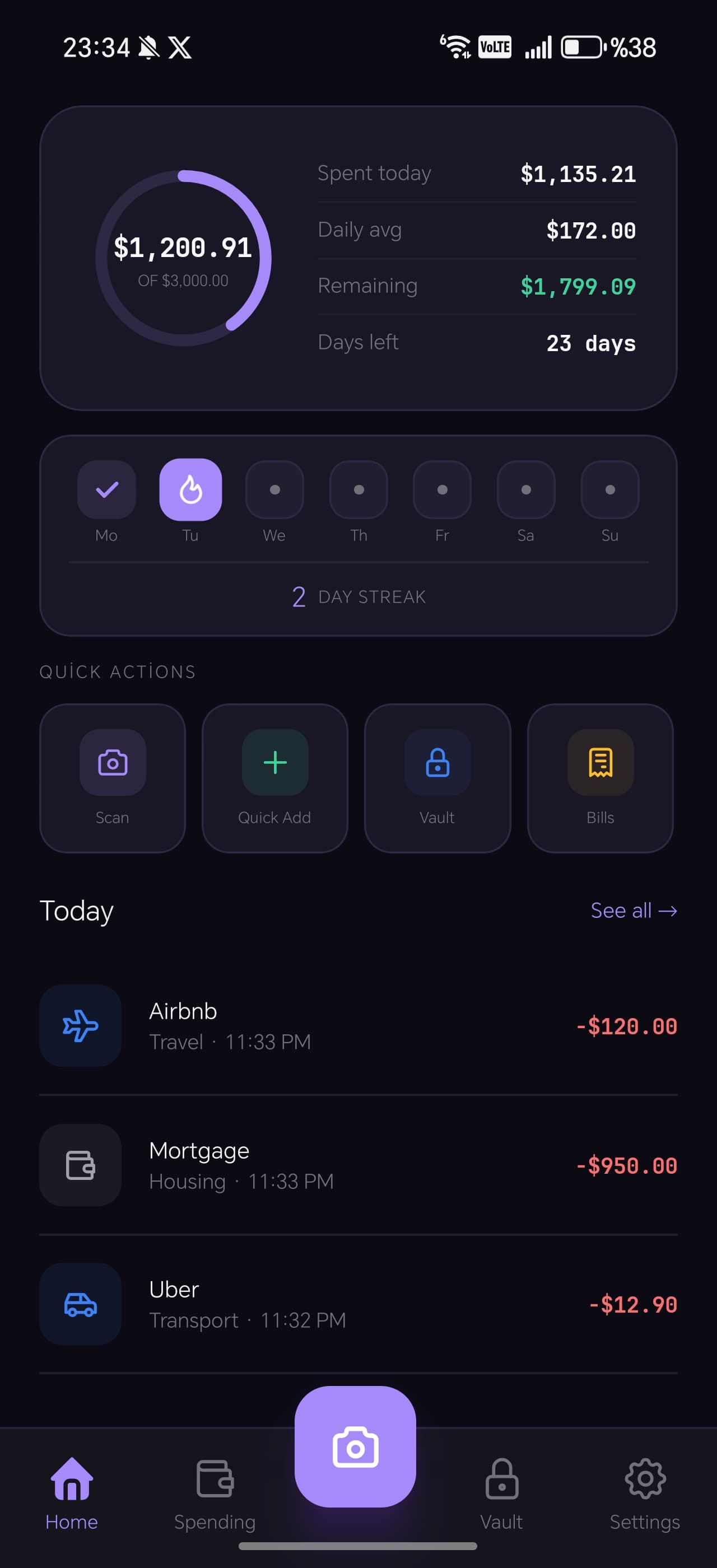Expand Thursday's streak day cell
This screenshot has height=1568, width=717.
[358, 489]
